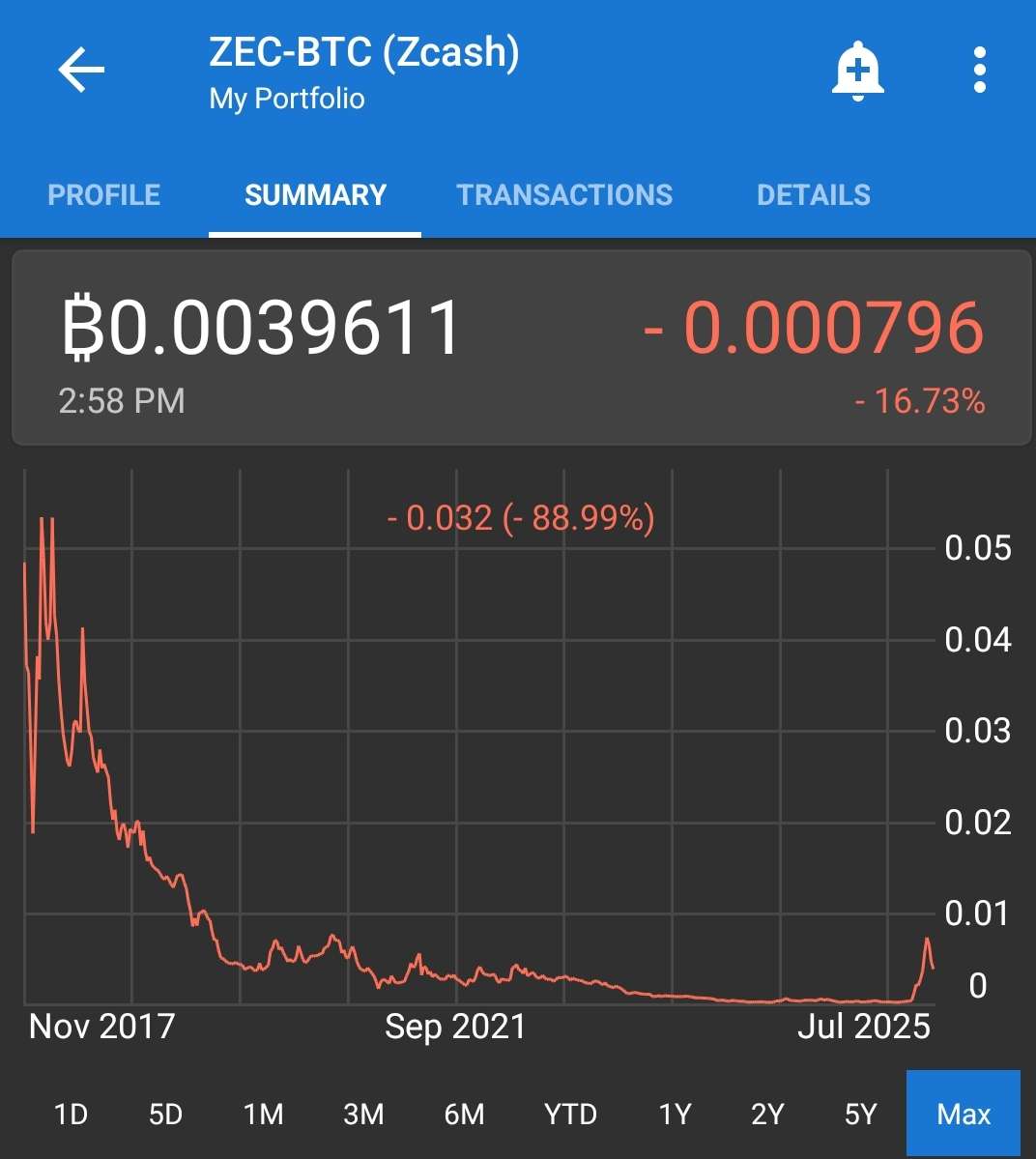This screenshot has height=1159, width=1036.
Task: Select the Summary tab
Action: [315, 195]
